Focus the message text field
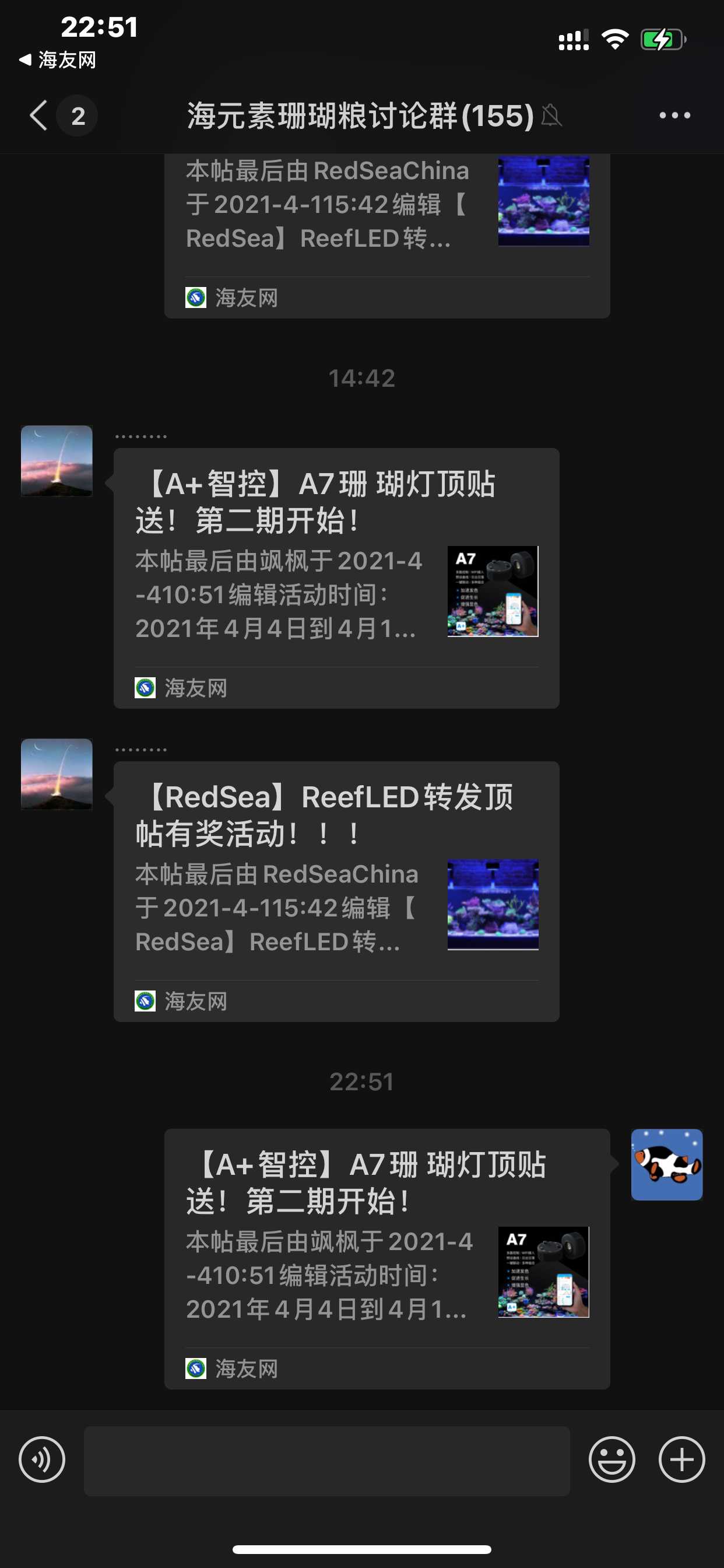 pos(326,1459)
